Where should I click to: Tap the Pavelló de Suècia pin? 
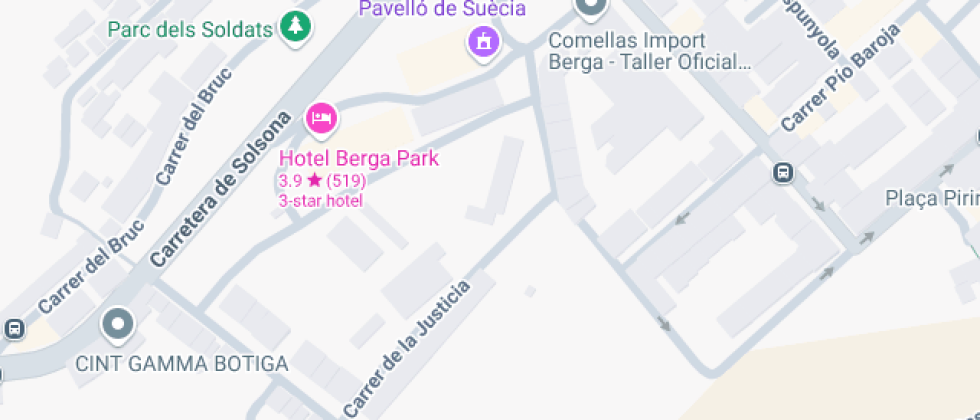click(x=485, y=42)
